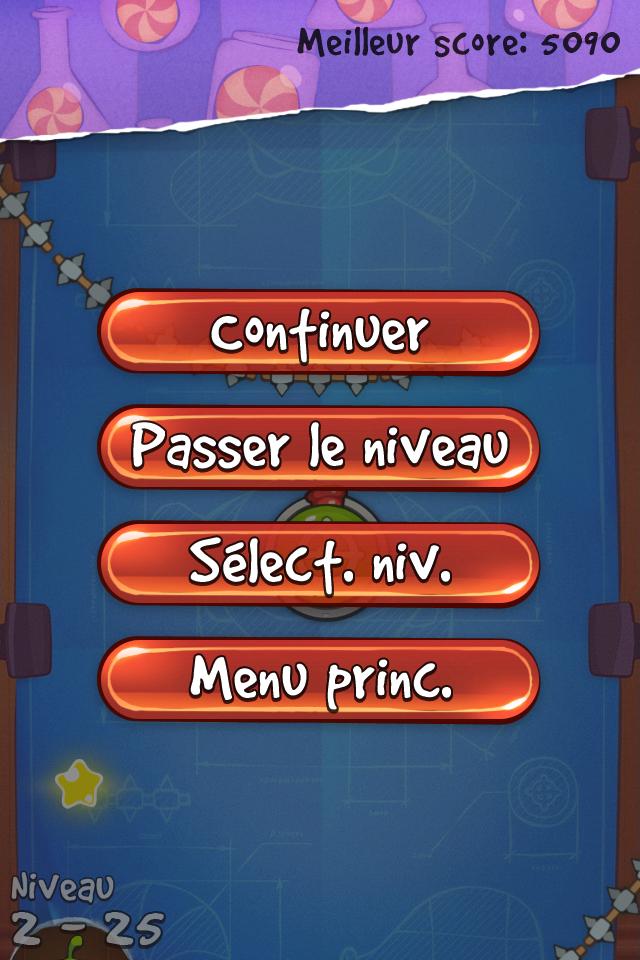This screenshot has width=640, height=960.
Task: Return to Menu princ.
Action: click(319, 680)
